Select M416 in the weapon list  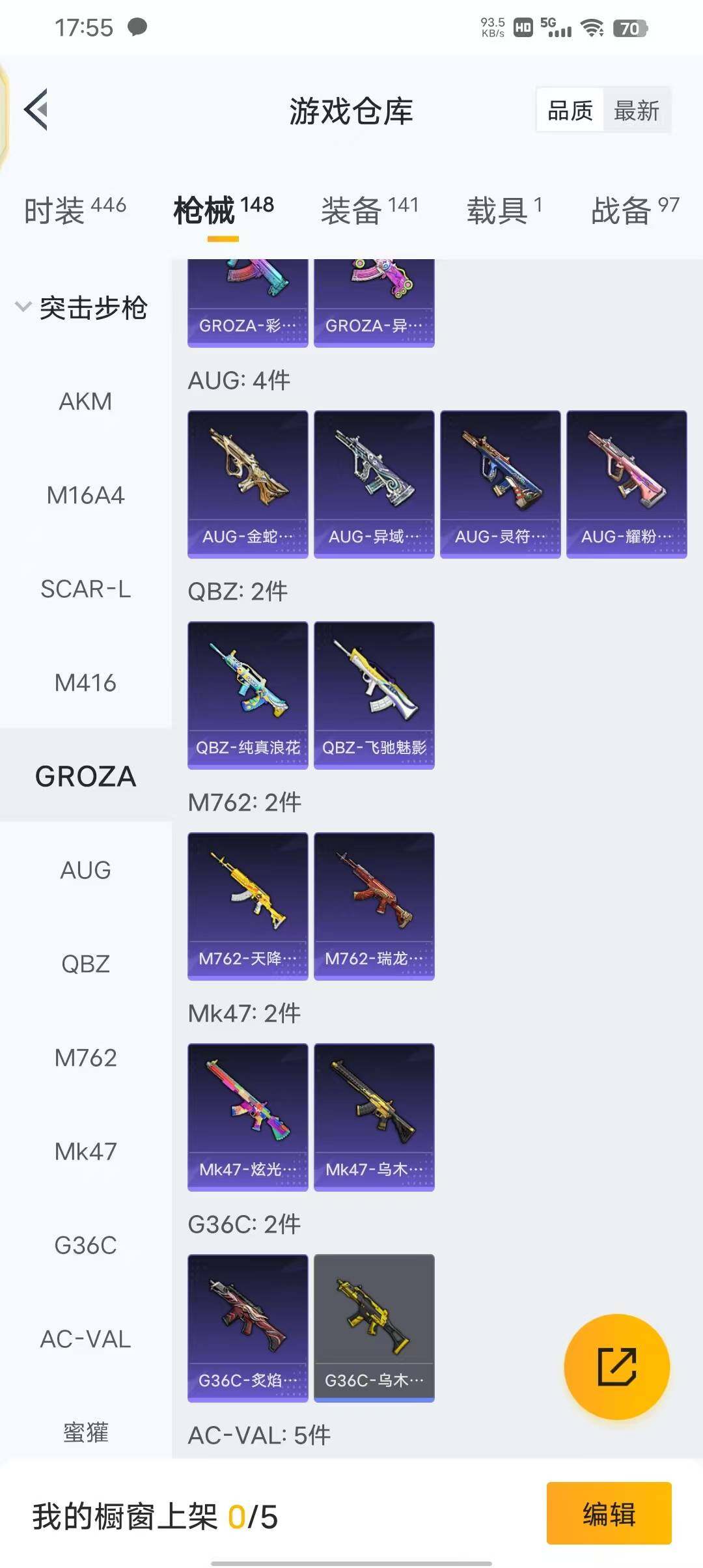pos(85,683)
